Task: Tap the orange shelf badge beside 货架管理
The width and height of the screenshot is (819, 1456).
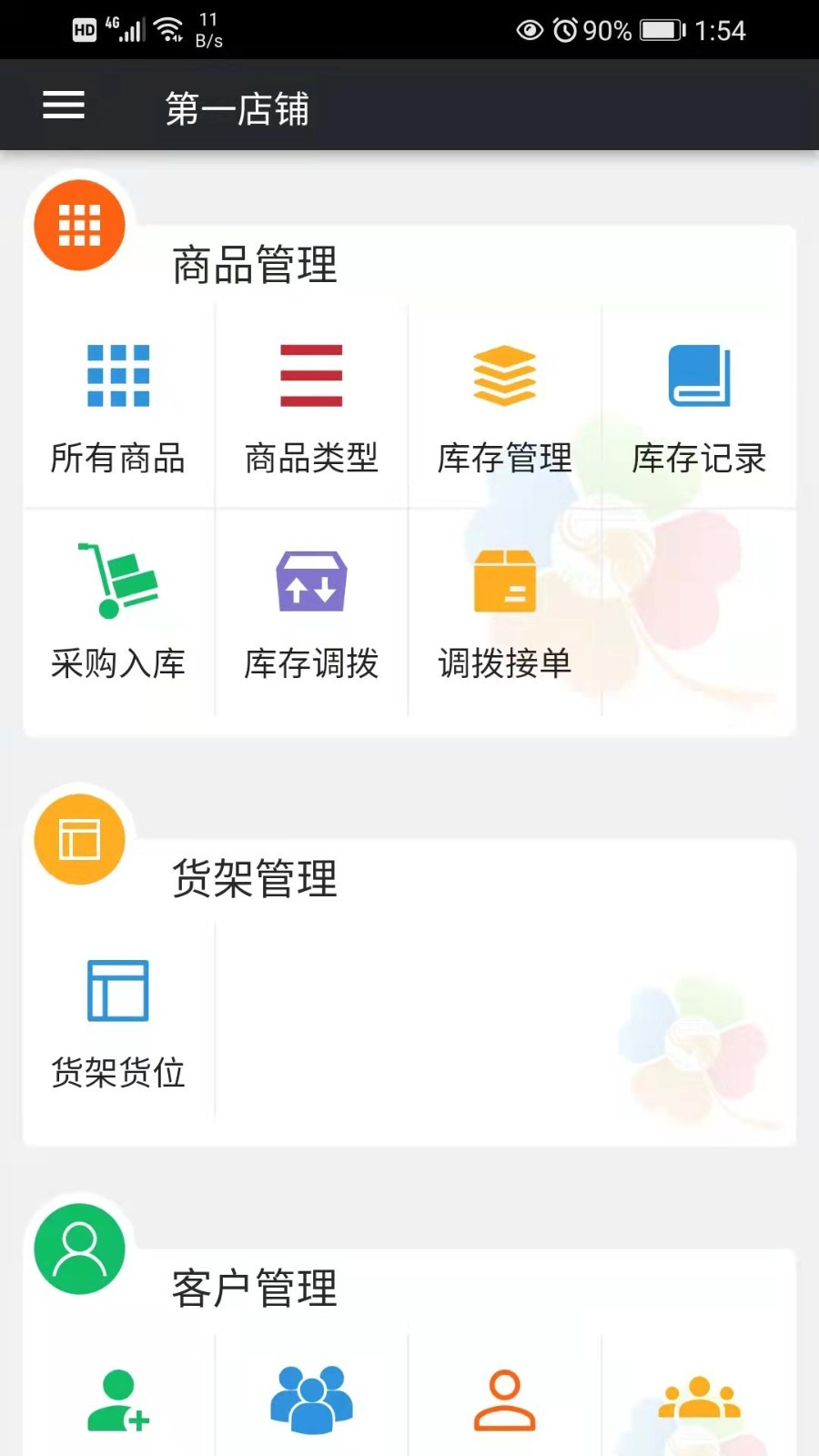Action: coord(79,839)
